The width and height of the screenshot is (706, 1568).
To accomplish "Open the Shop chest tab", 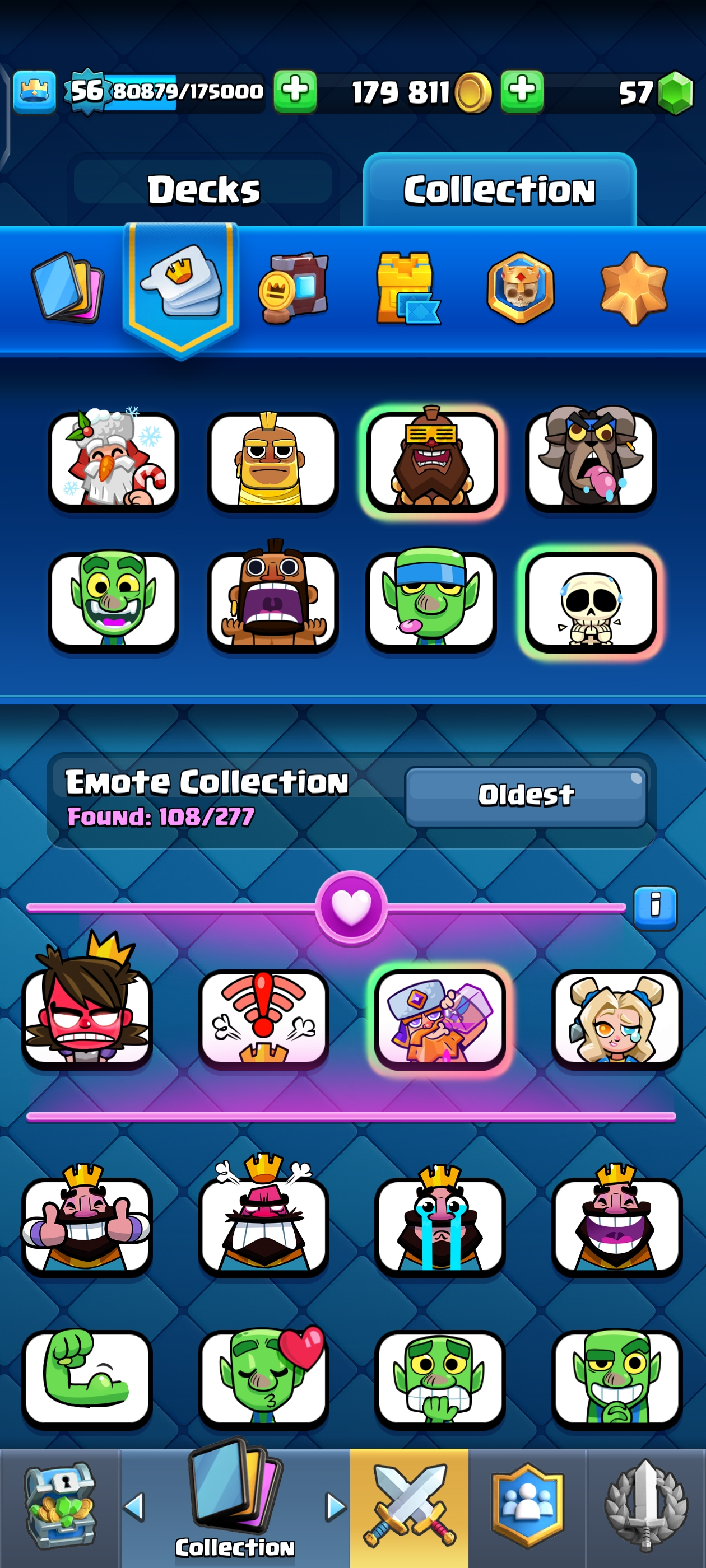I will coord(59,1506).
